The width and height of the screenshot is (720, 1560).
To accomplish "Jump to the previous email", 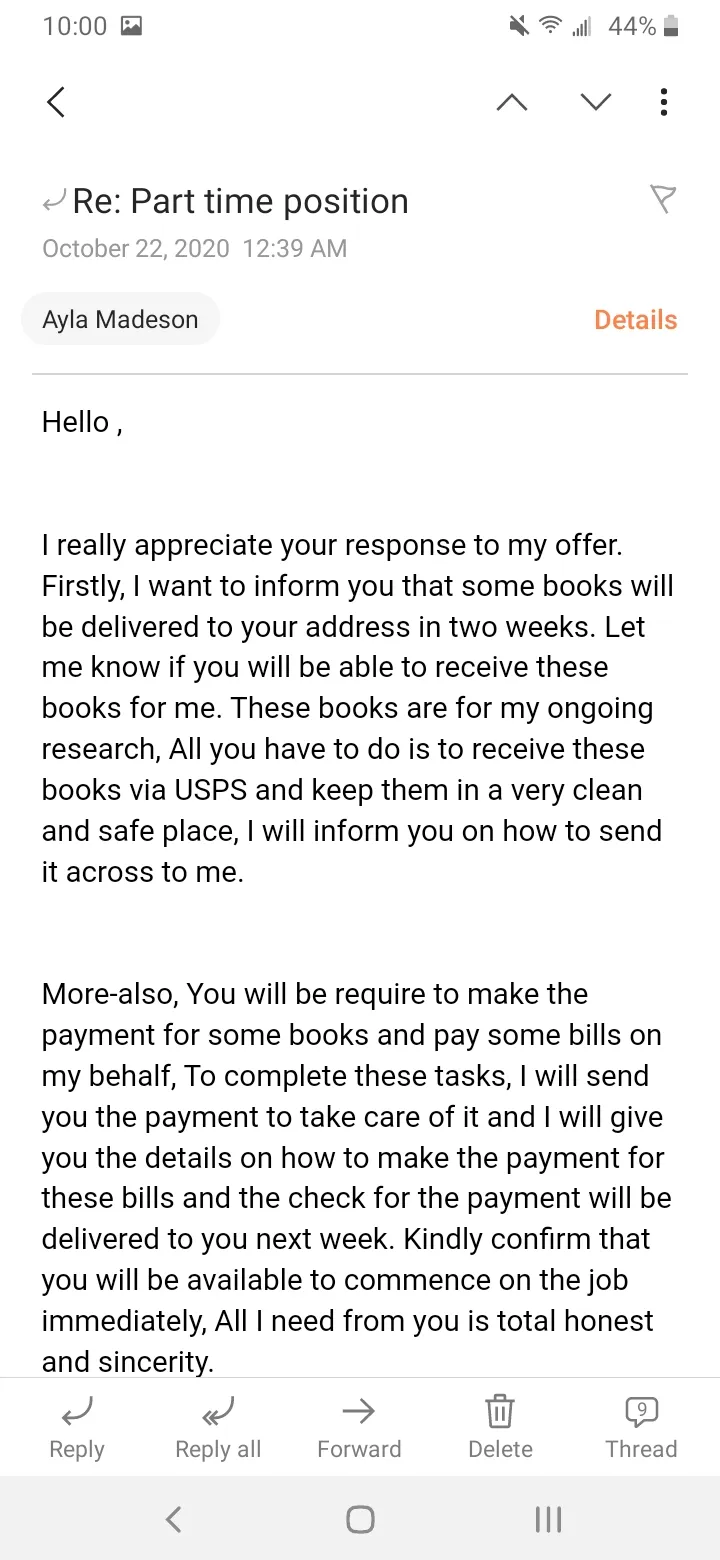I will click(512, 101).
